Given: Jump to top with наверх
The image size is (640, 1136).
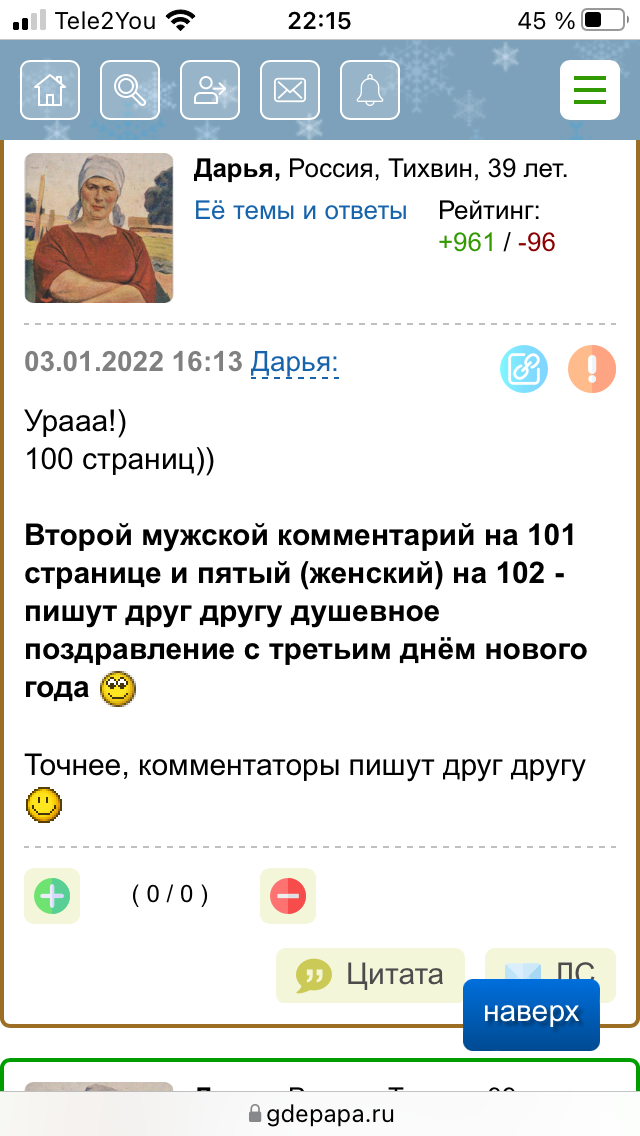Looking at the screenshot, I should [531, 1014].
